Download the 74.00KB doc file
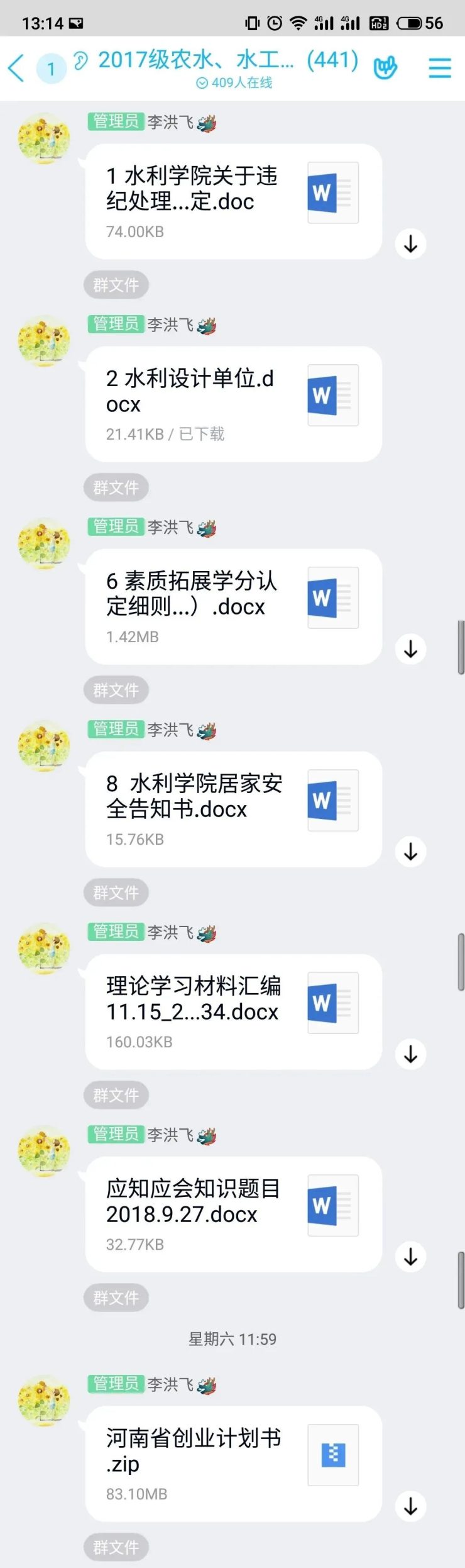Screen dimensions: 465x1568 click(410, 244)
